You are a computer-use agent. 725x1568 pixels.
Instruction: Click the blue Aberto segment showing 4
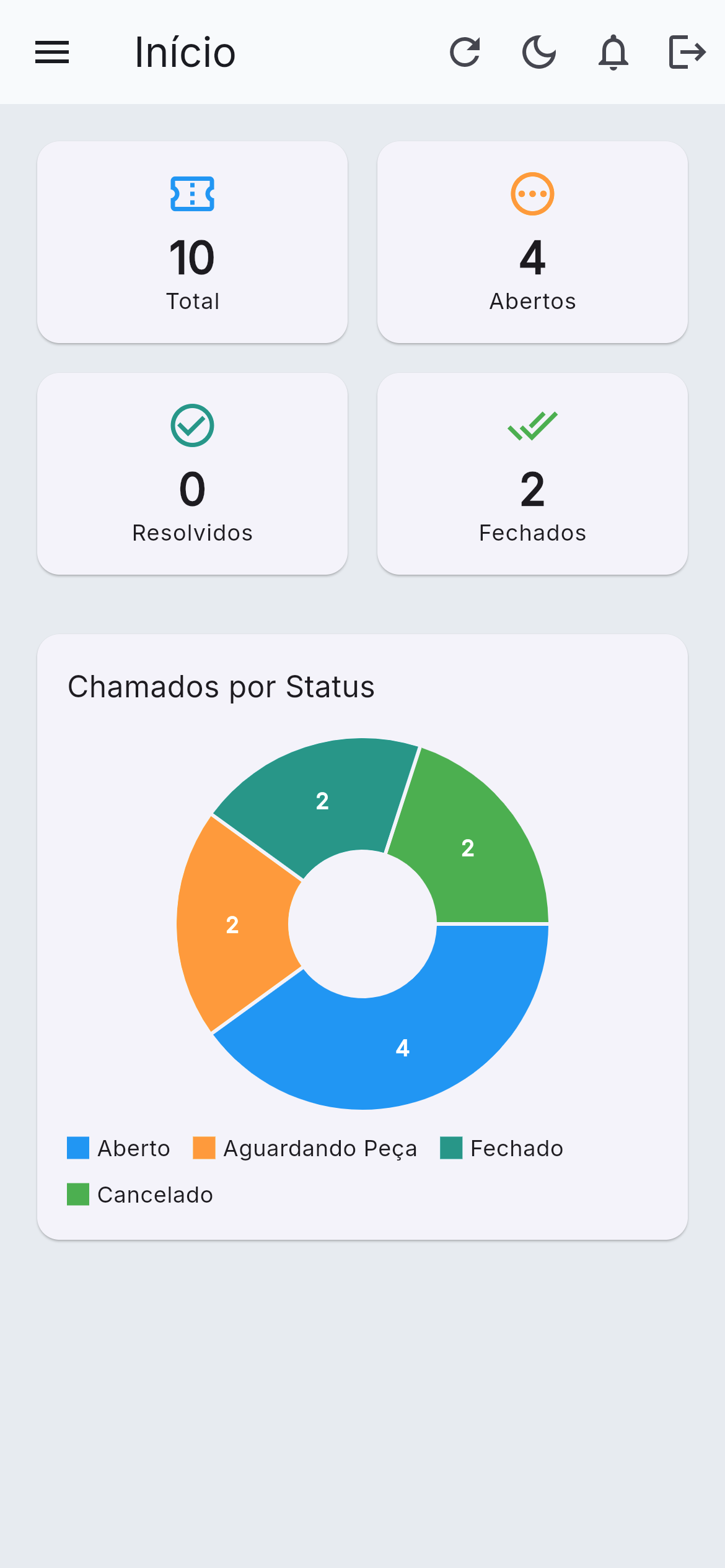(403, 1048)
